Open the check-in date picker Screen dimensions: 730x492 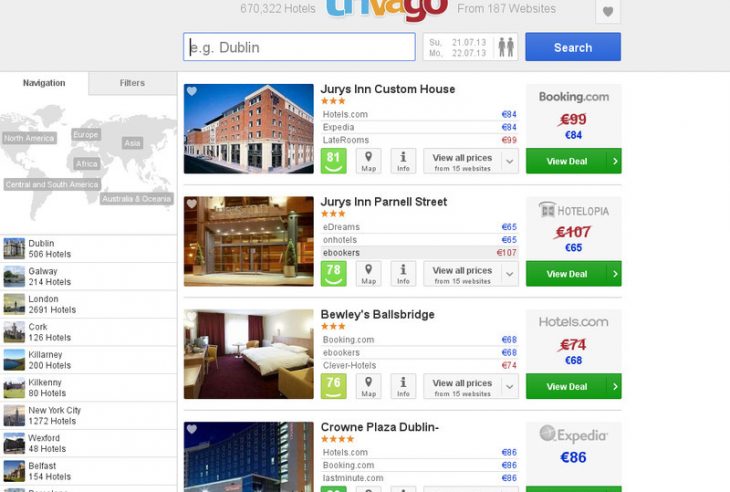[459, 47]
